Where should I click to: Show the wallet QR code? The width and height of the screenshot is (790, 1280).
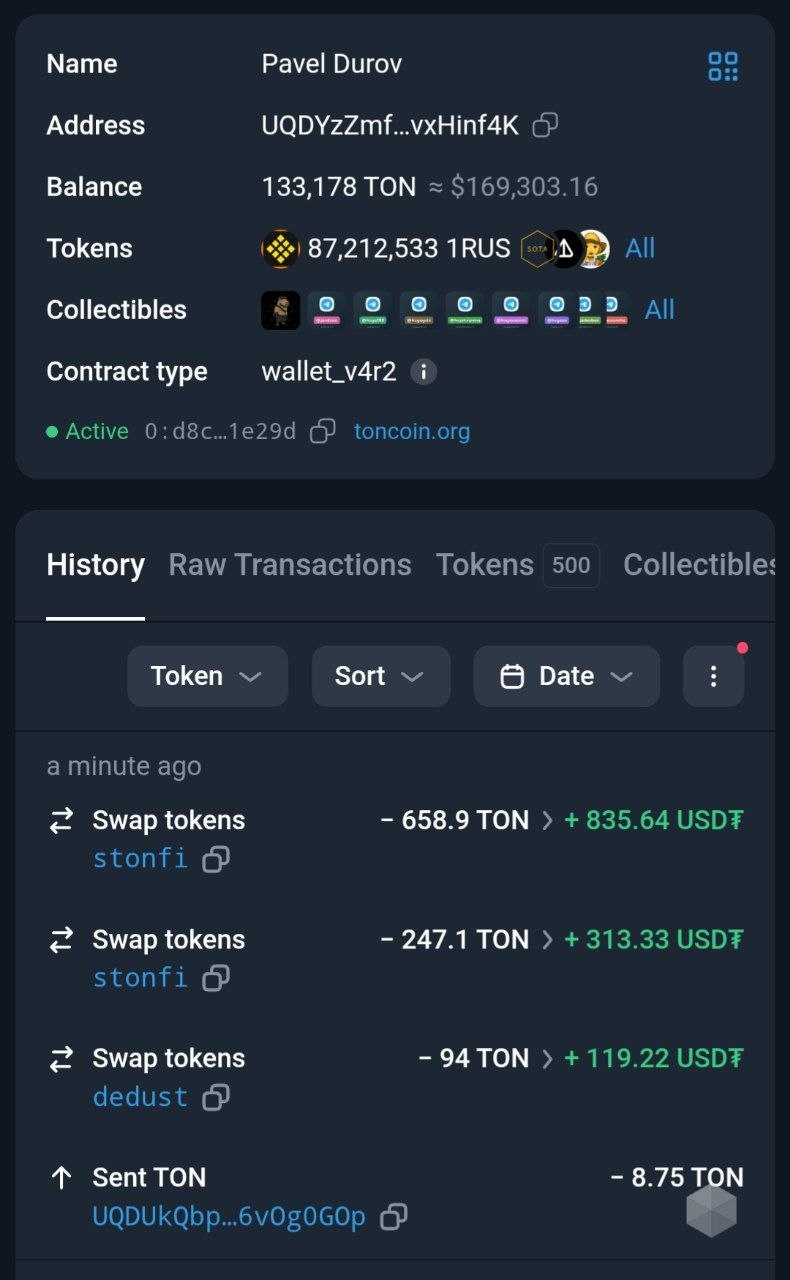(x=722, y=66)
